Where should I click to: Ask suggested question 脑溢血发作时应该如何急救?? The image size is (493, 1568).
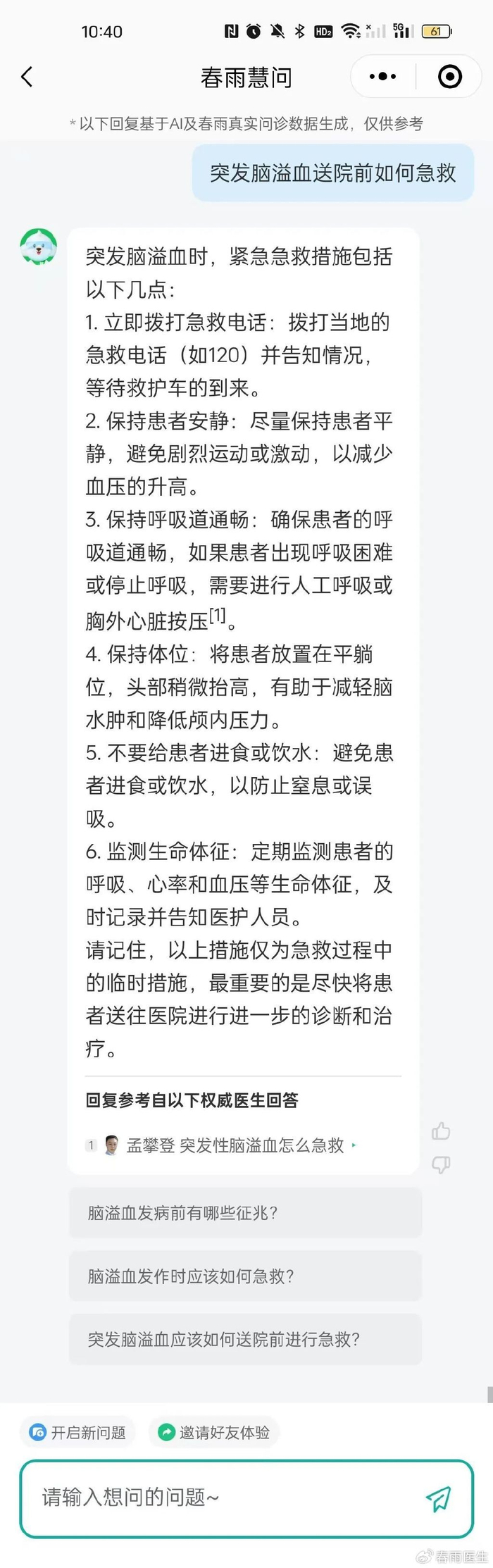click(245, 1276)
